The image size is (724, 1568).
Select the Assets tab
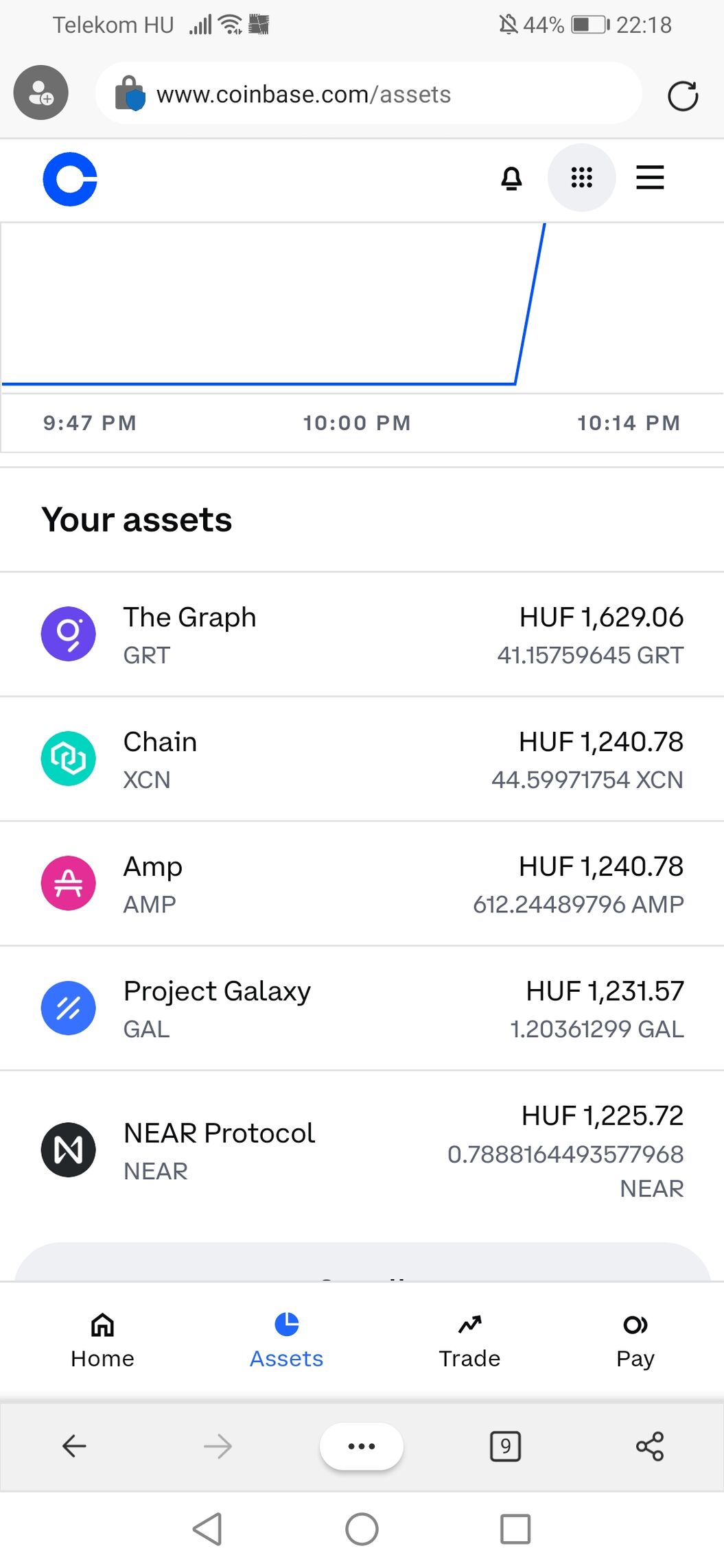coord(286,1341)
